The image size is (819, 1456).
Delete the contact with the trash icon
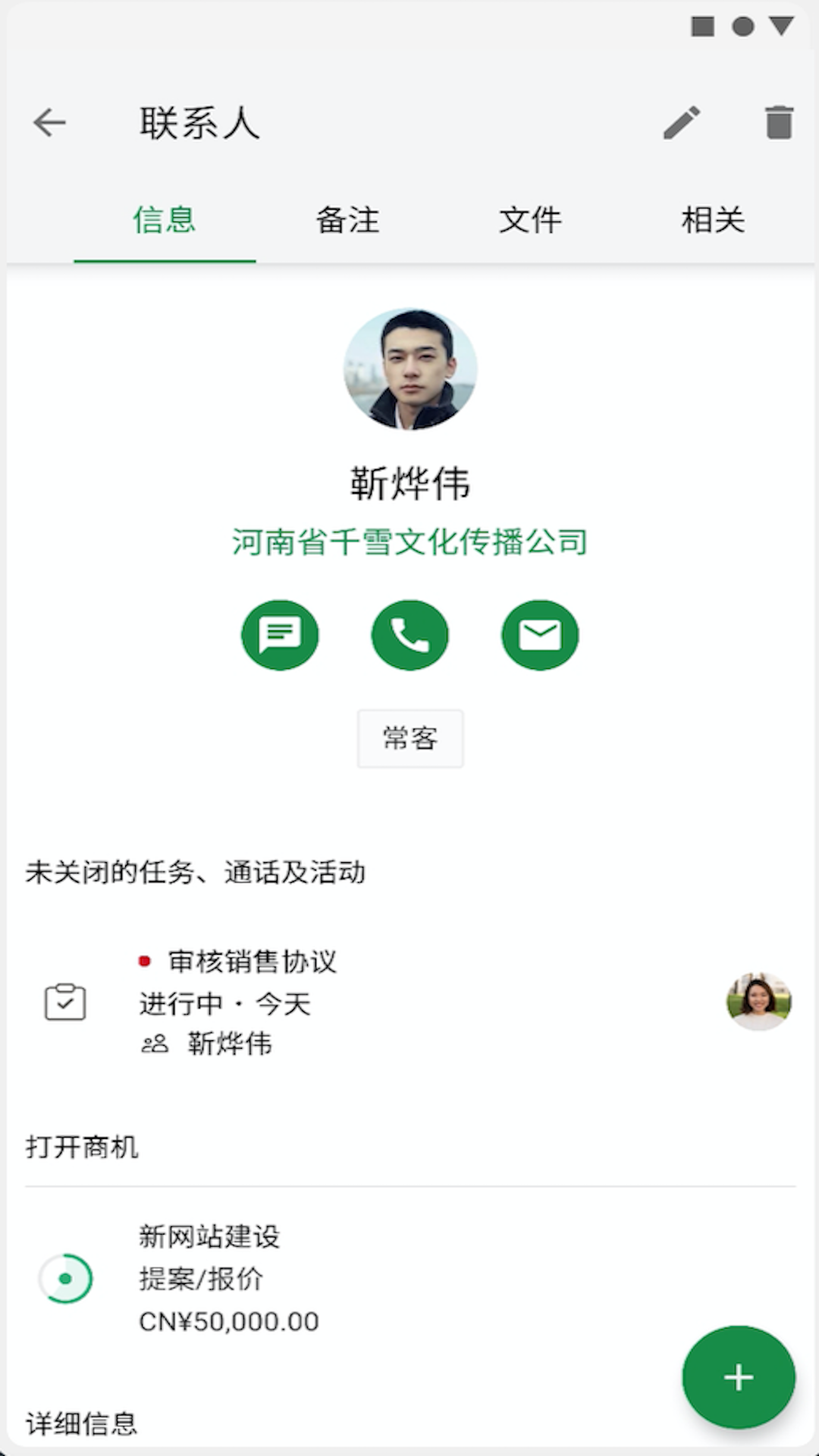[775, 124]
